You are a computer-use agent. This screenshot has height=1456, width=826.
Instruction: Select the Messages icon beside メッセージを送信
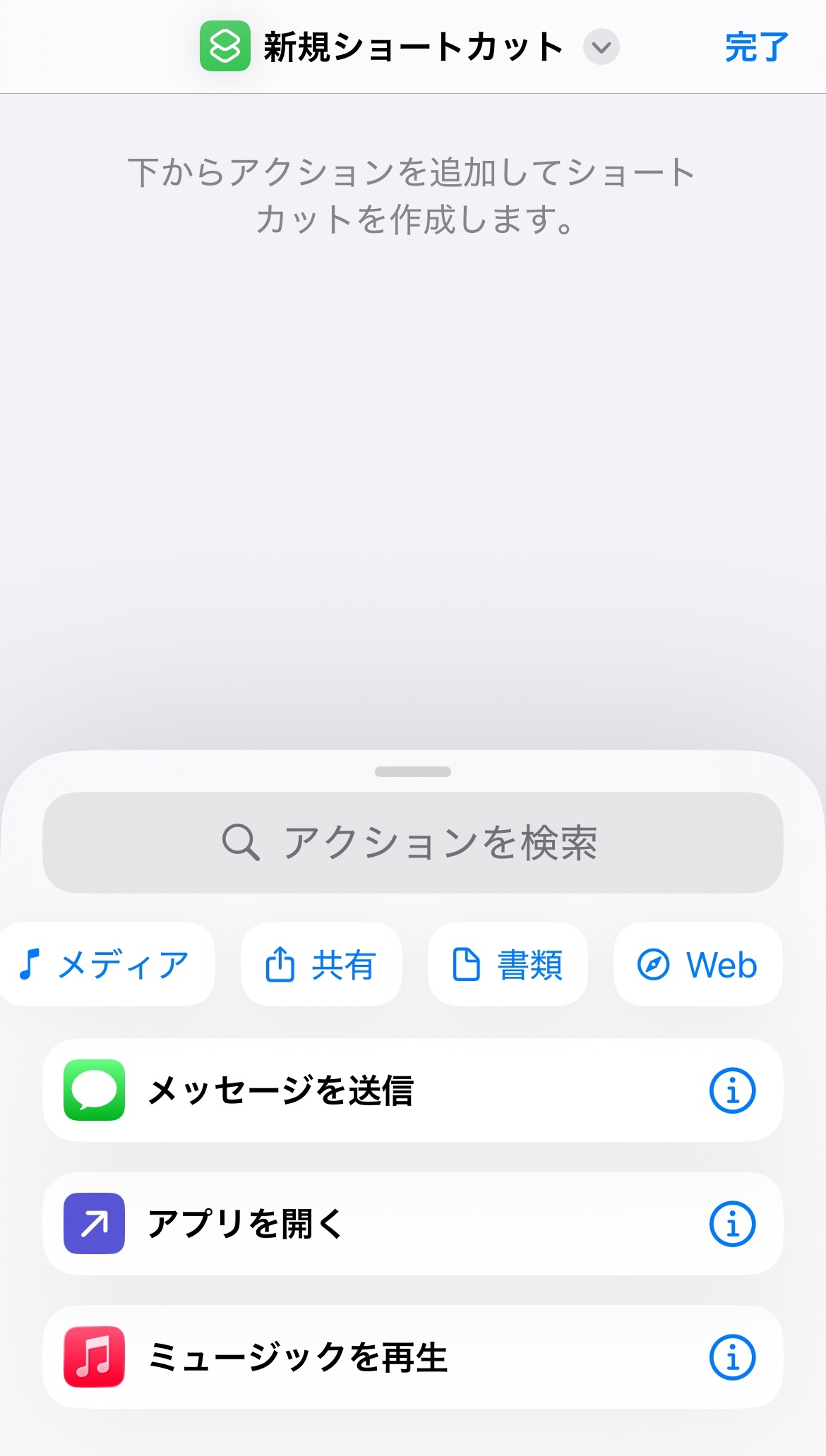93,1091
